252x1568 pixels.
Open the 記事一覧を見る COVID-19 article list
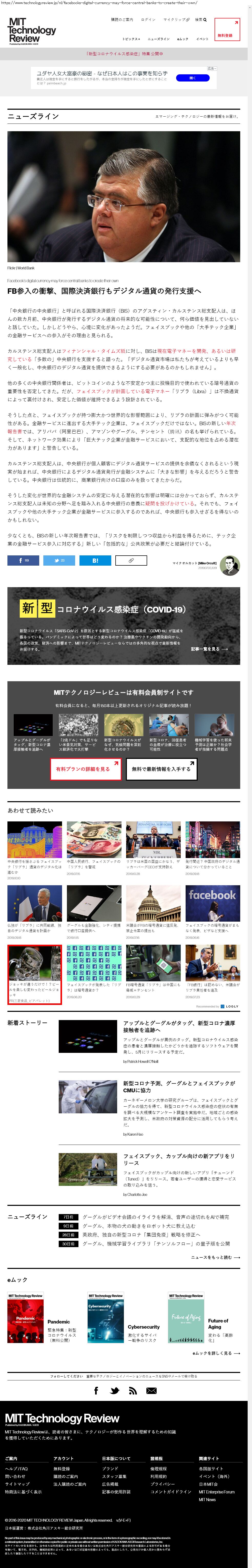209,649
